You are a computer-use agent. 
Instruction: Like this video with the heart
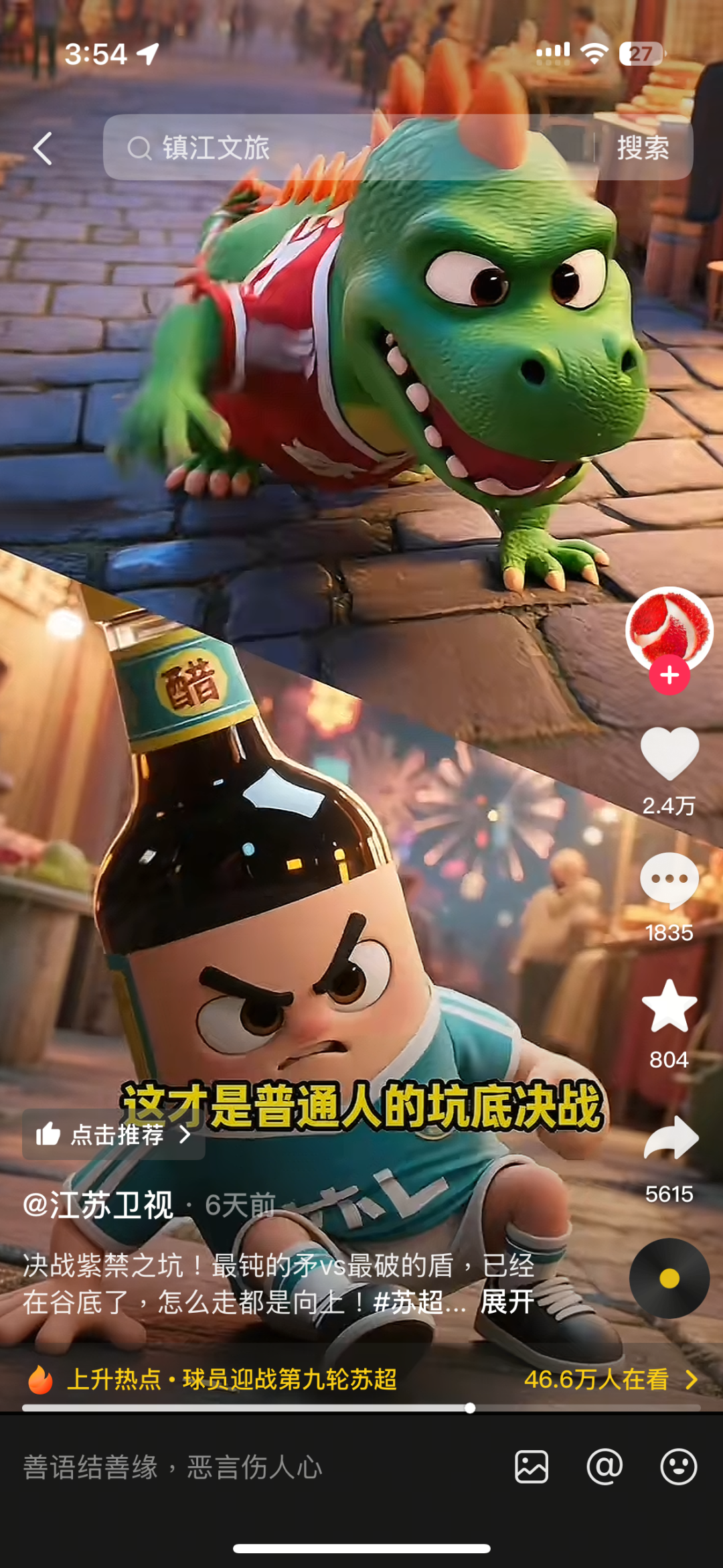(x=669, y=754)
